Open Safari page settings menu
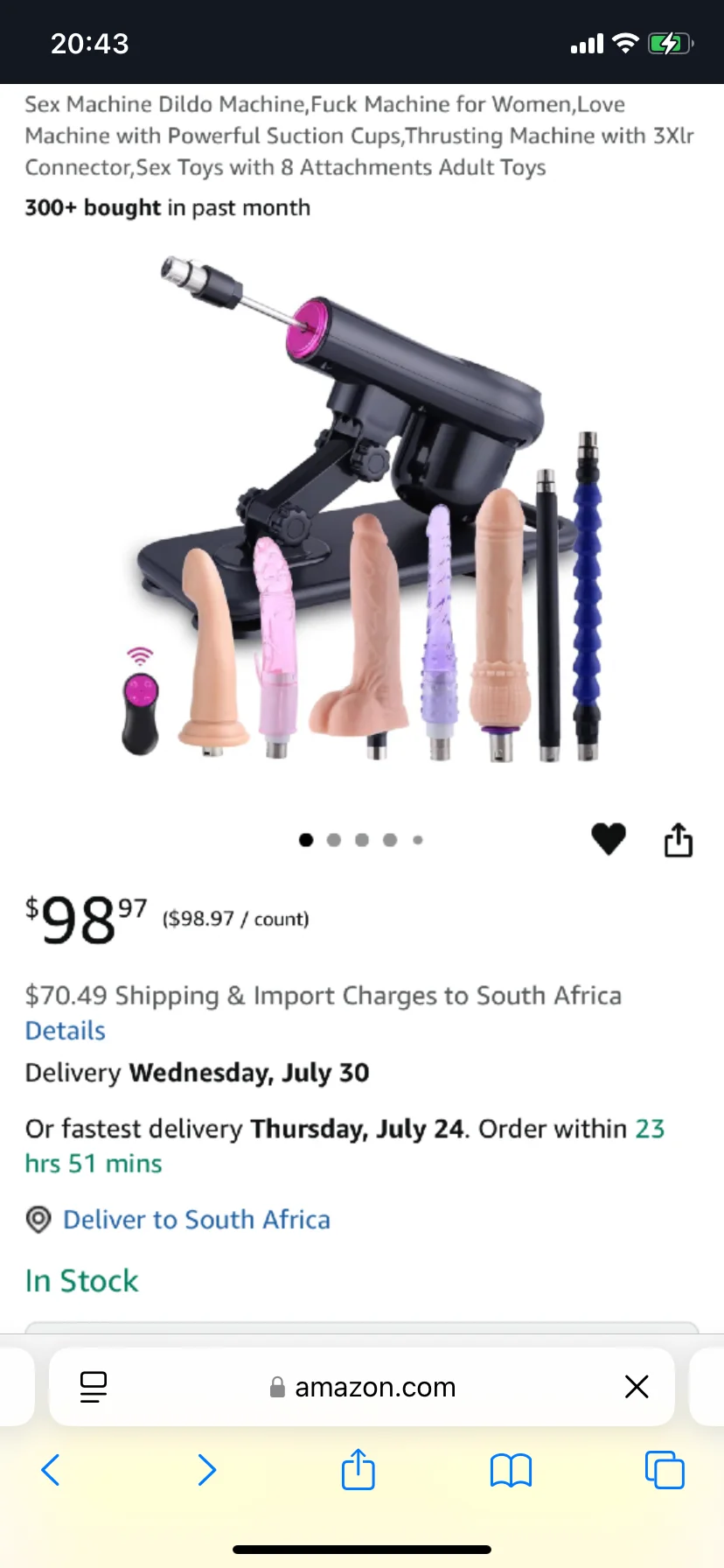This screenshot has height=1568, width=724. [x=94, y=1387]
